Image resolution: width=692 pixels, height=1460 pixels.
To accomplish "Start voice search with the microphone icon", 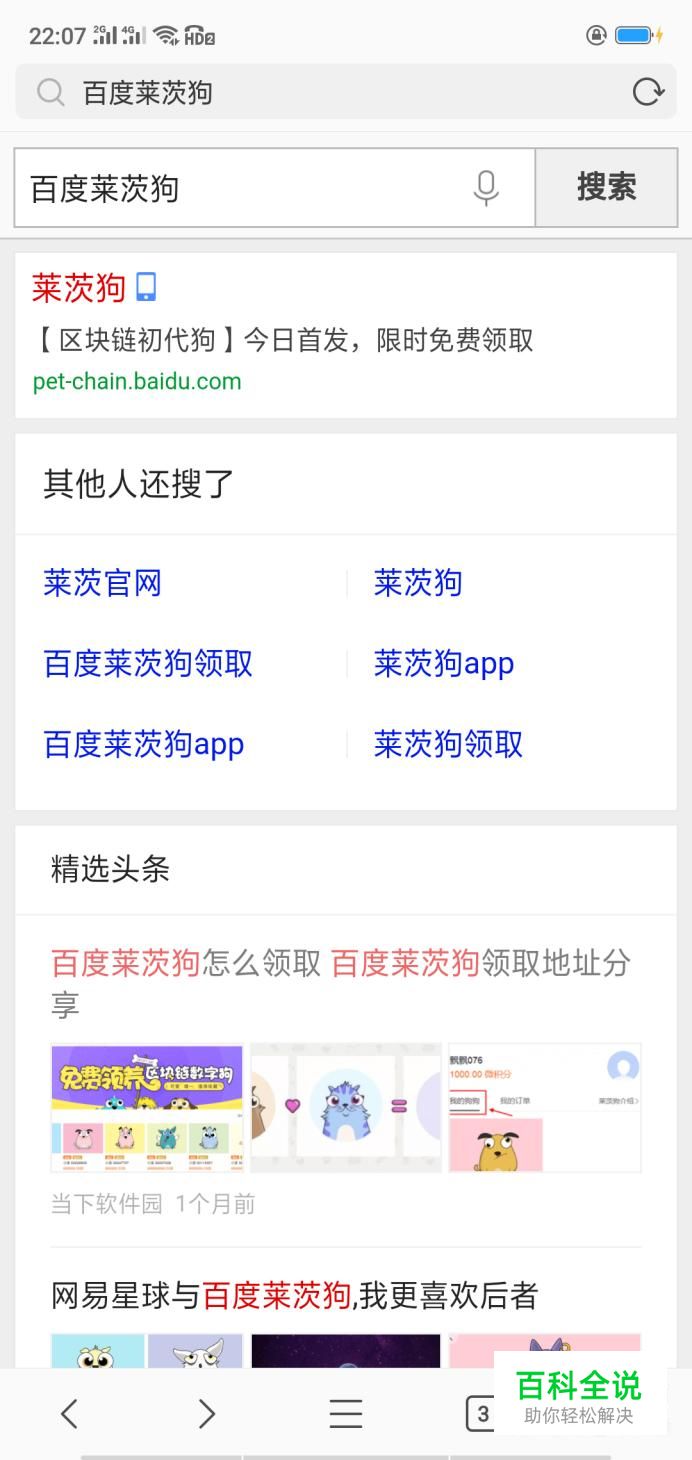I will 486,188.
